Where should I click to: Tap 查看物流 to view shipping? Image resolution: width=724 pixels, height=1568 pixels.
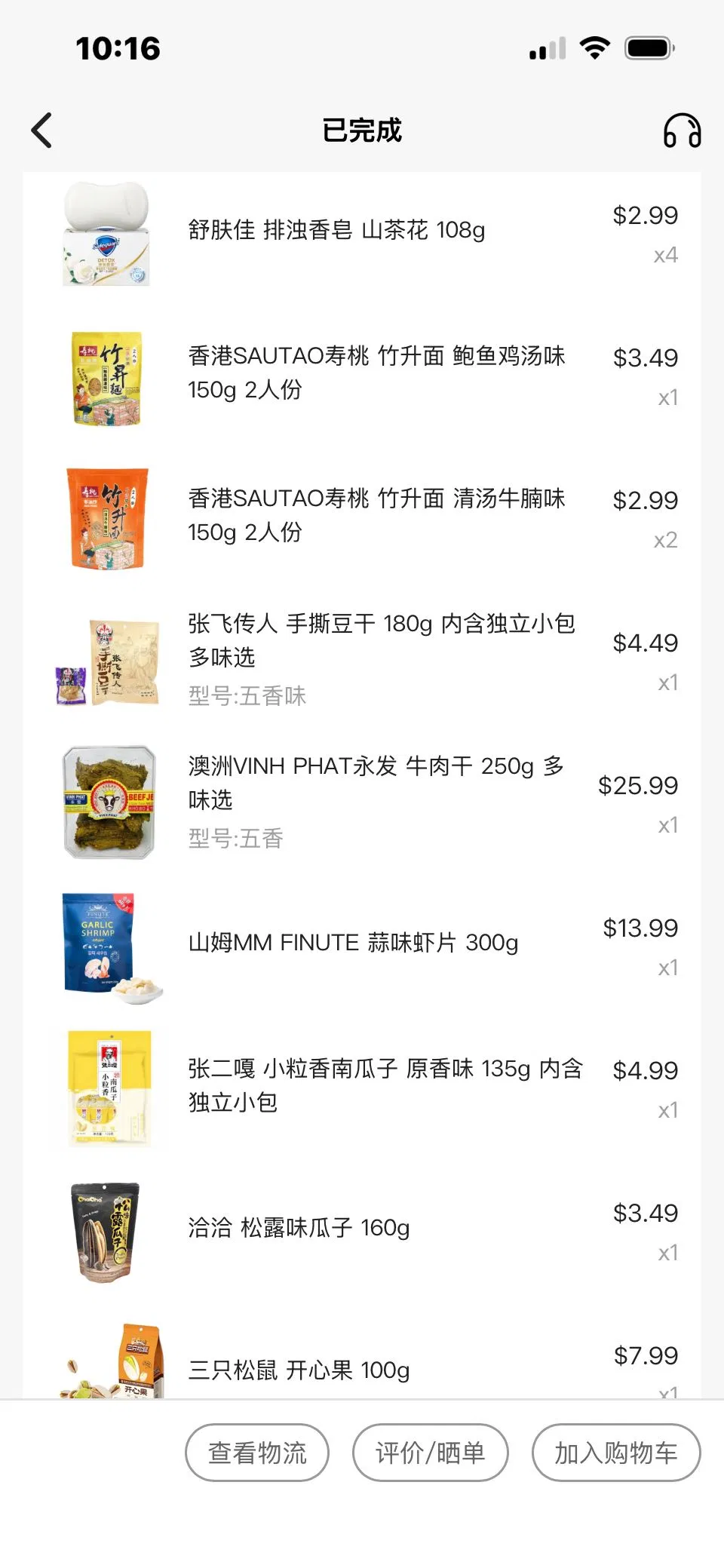(x=257, y=1452)
